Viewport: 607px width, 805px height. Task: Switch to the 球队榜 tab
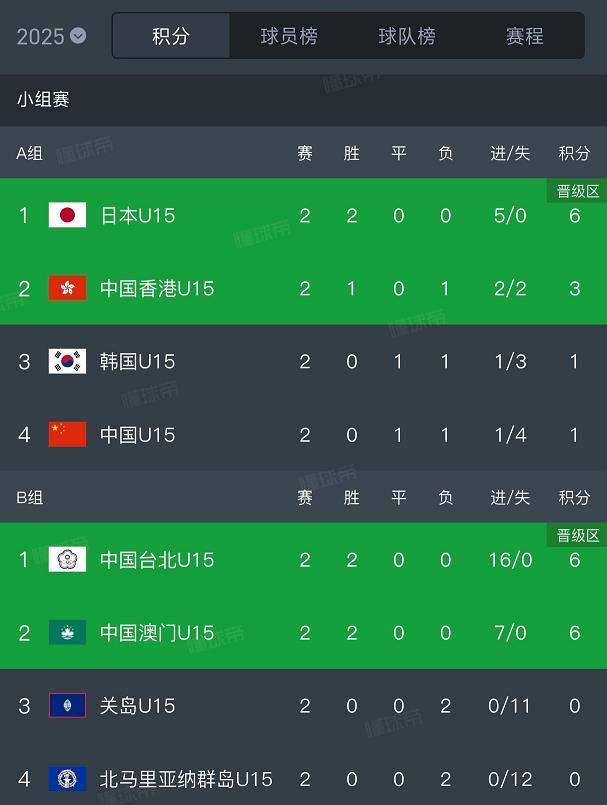[407, 37]
